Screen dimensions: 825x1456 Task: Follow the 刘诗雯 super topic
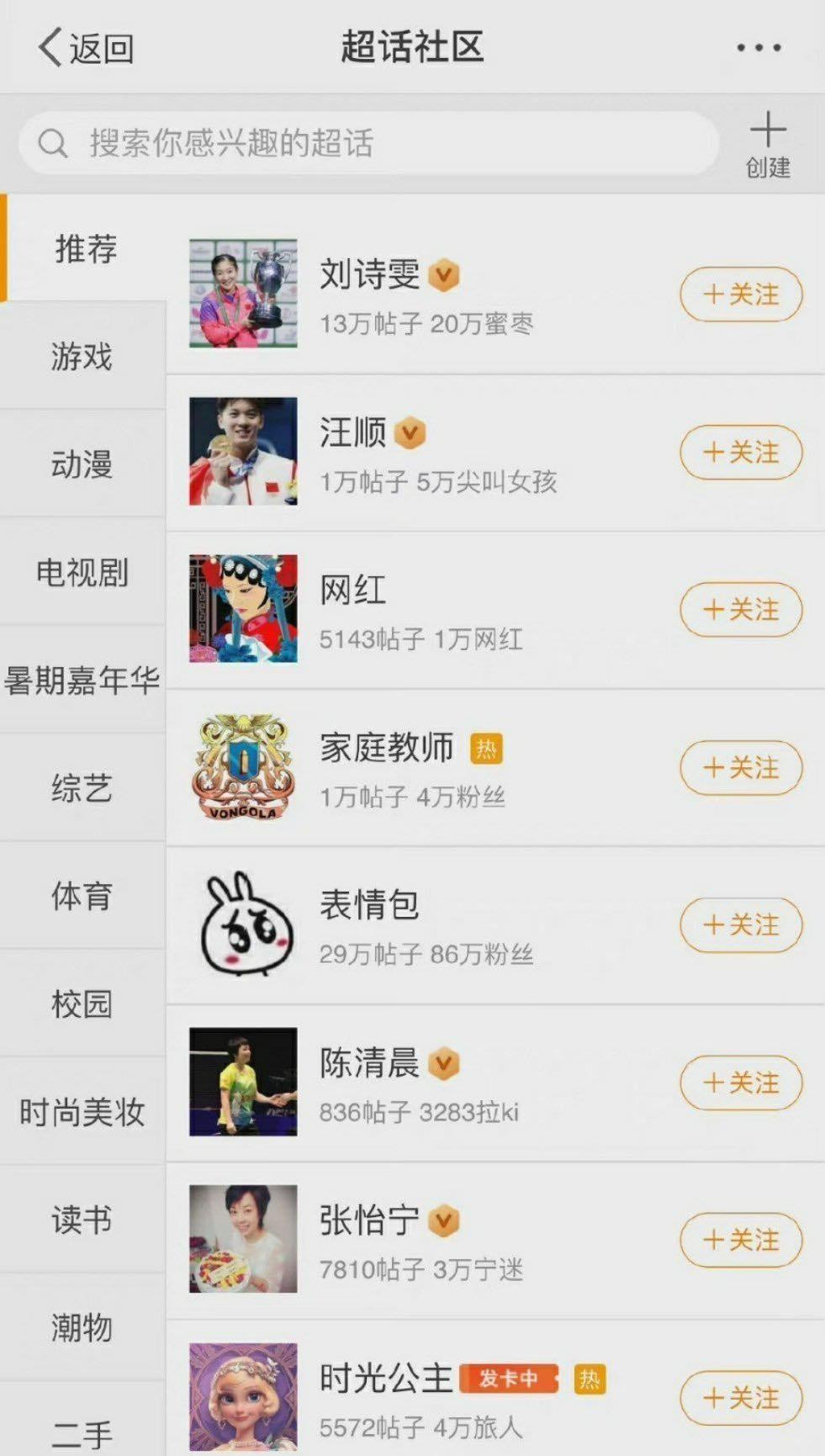tap(741, 294)
